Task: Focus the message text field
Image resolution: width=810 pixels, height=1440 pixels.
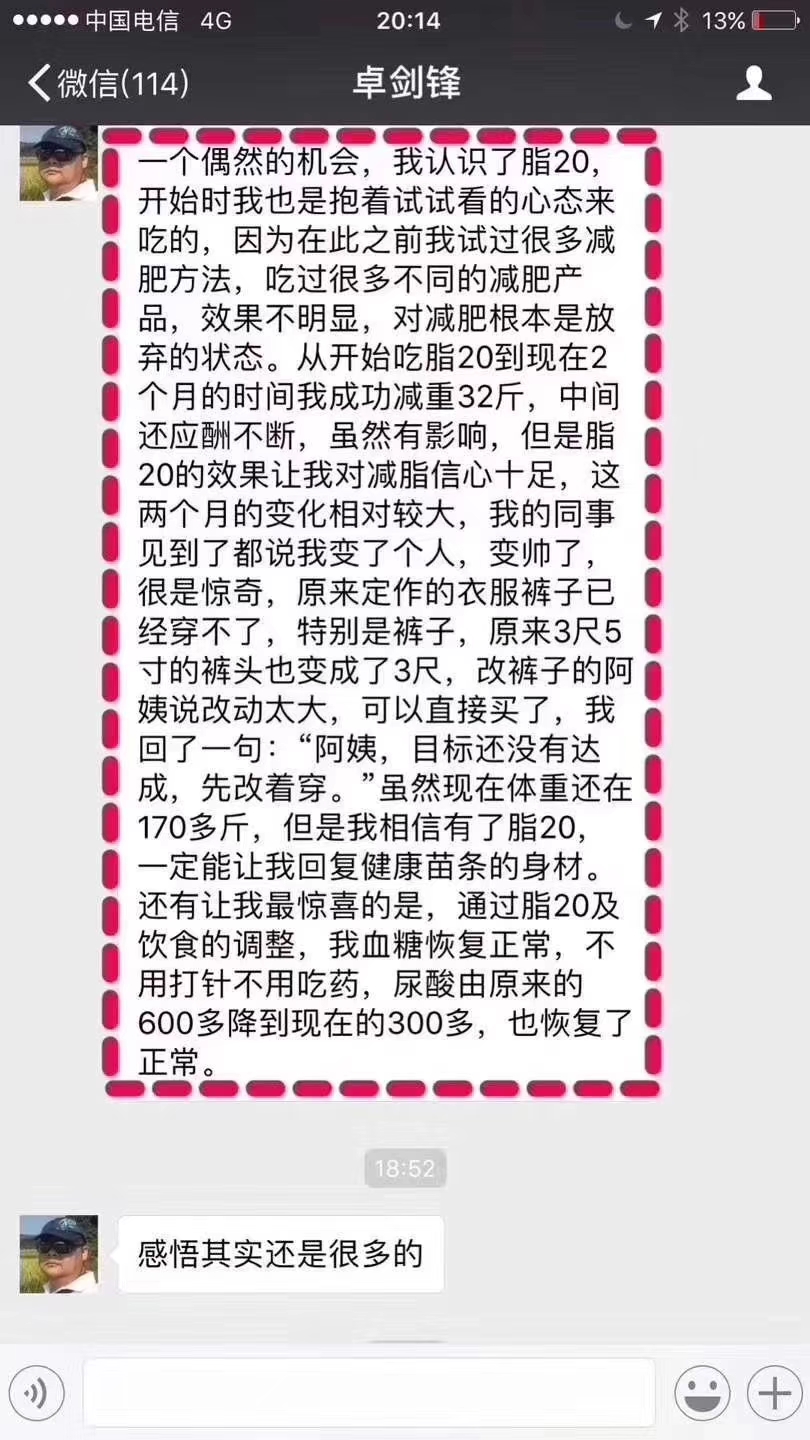Action: [x=368, y=1392]
